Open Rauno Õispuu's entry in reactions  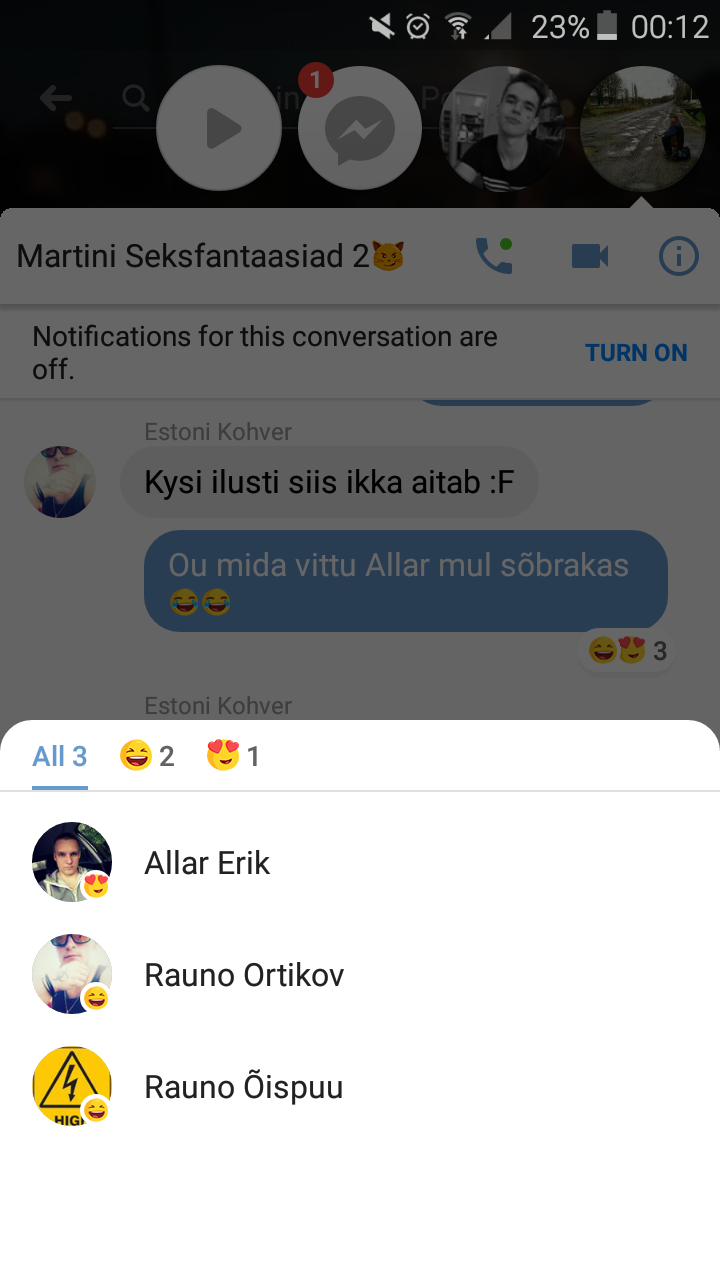[x=360, y=1087]
